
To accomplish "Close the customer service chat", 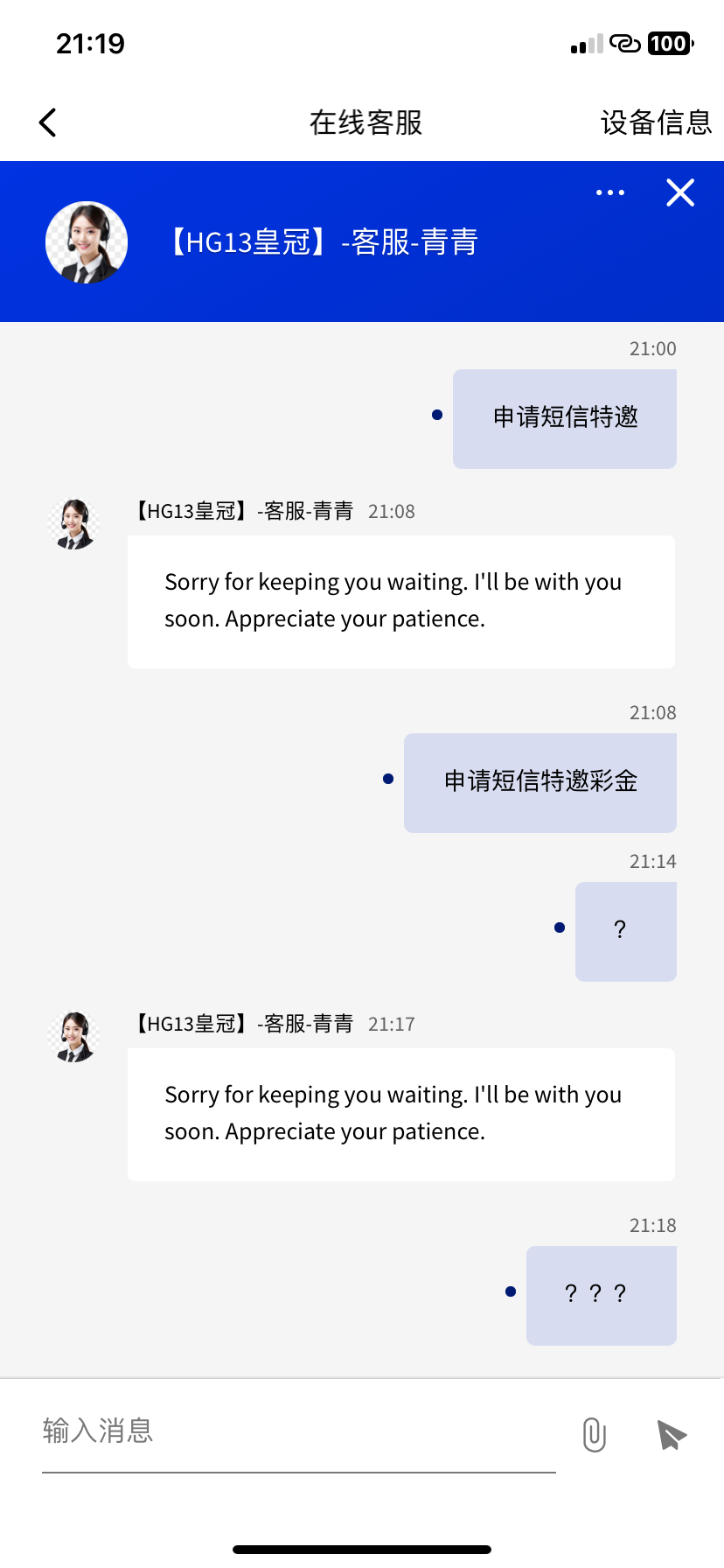I will 679,192.
